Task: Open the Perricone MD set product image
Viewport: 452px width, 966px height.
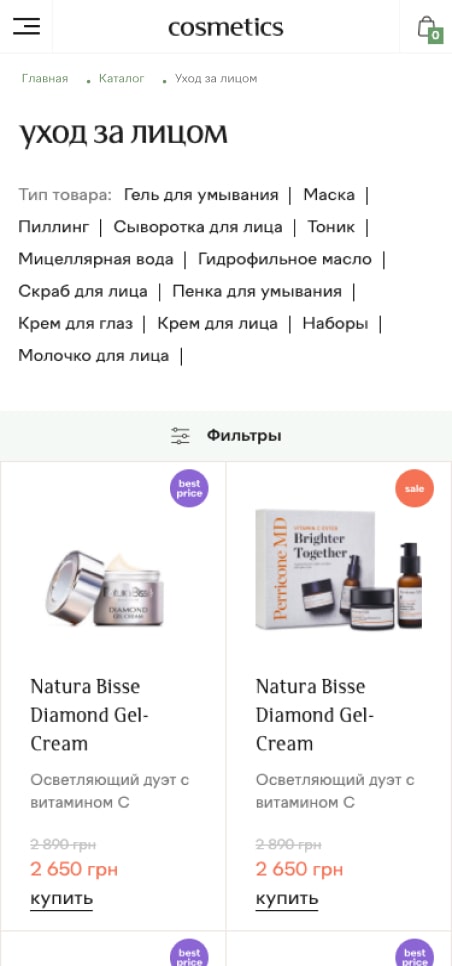Action: pyautogui.click(x=339, y=569)
